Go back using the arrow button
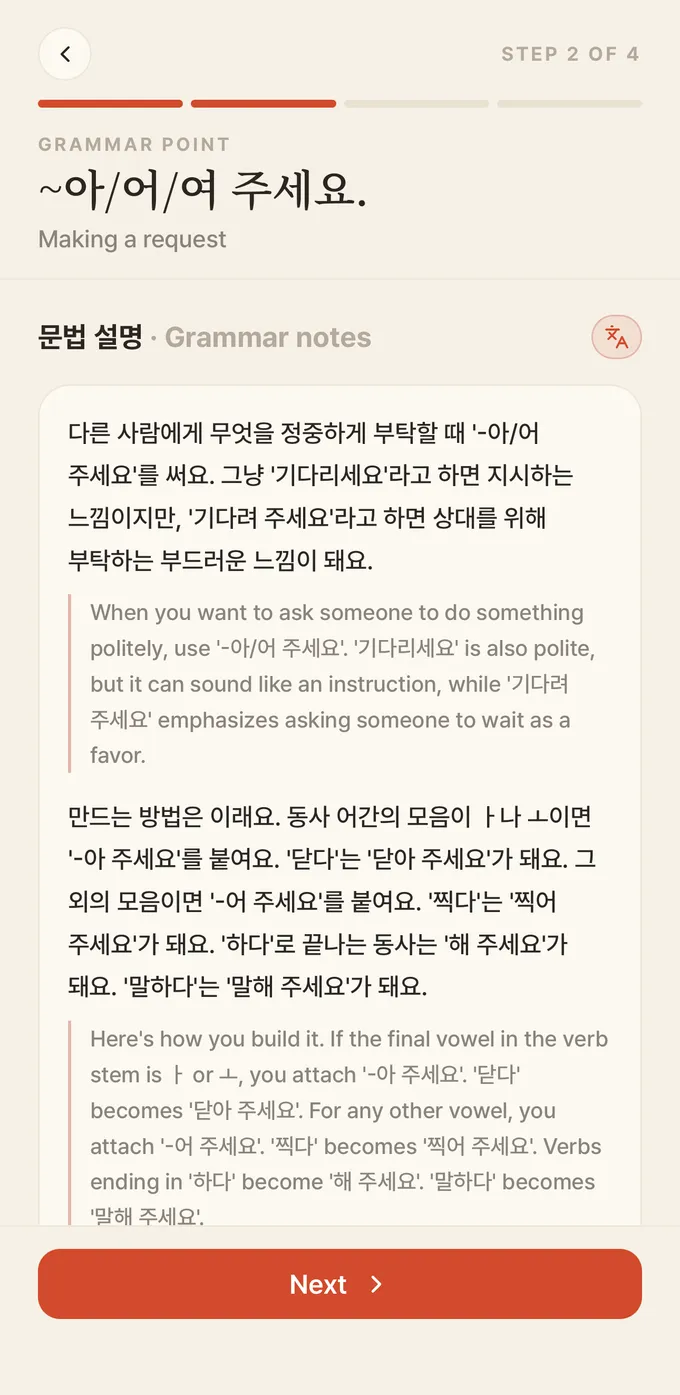The height and width of the screenshot is (1395, 680). 65,54
